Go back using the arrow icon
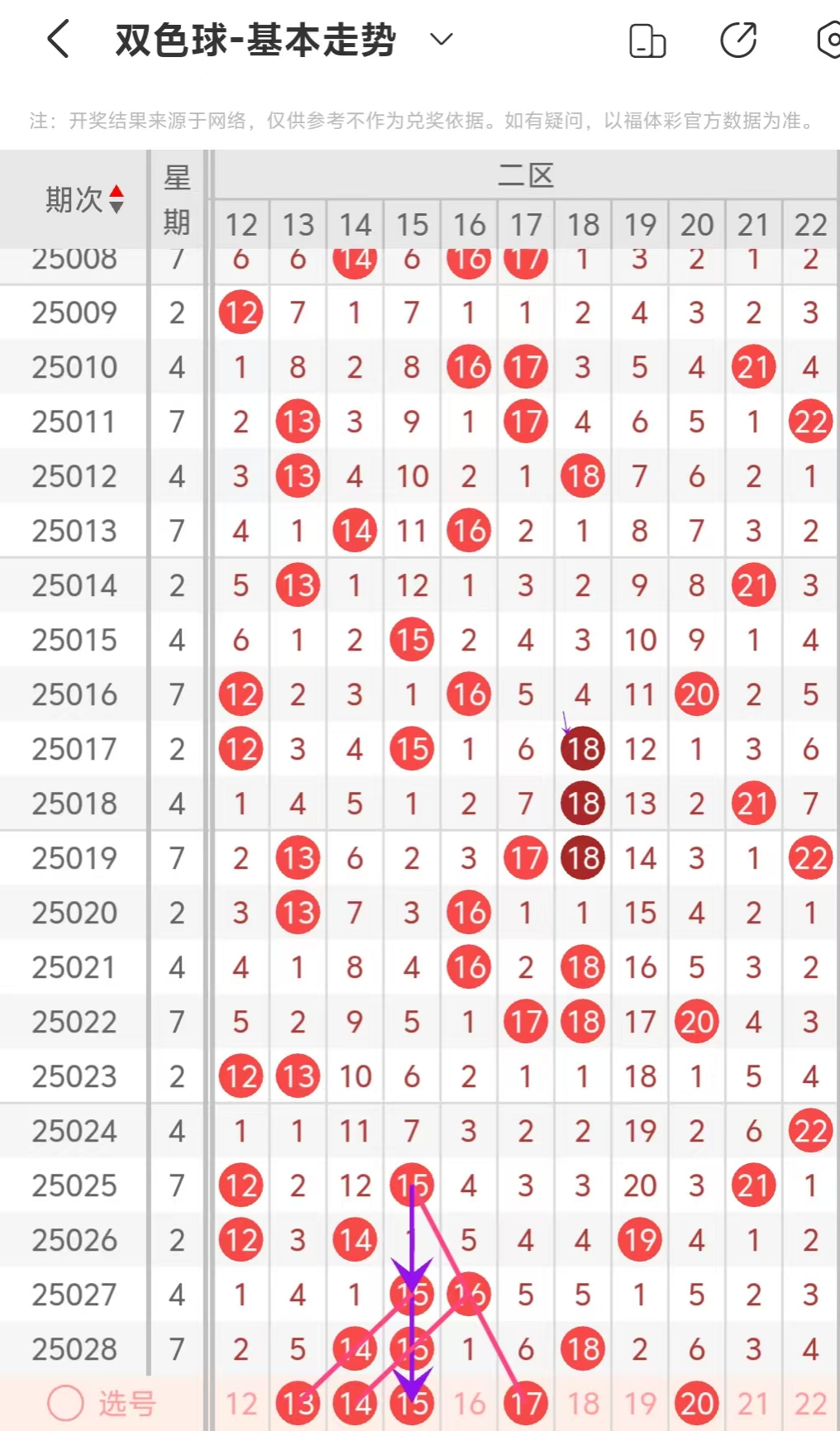The image size is (840, 1431). [58, 40]
